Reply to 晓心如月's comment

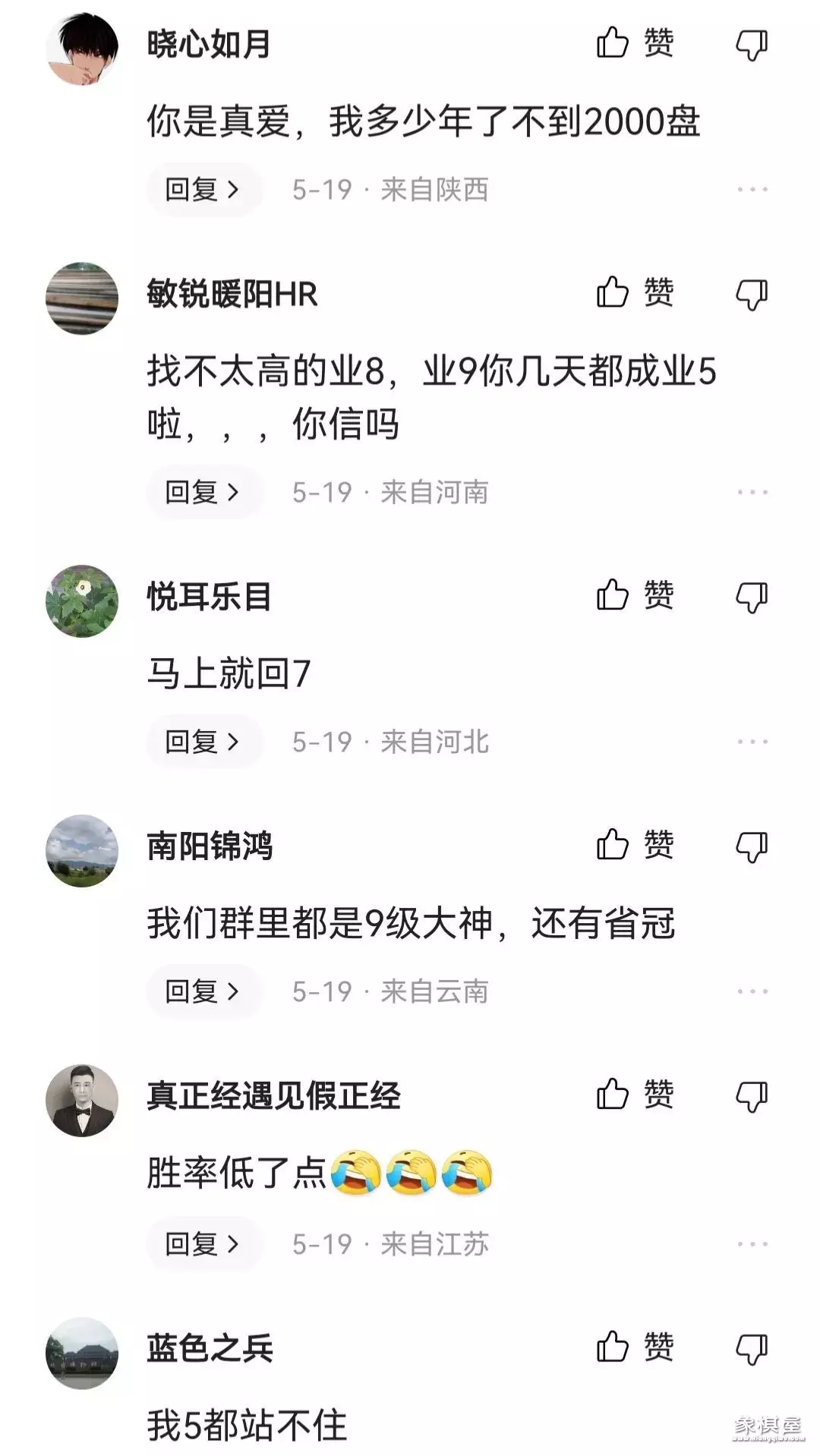203,189
